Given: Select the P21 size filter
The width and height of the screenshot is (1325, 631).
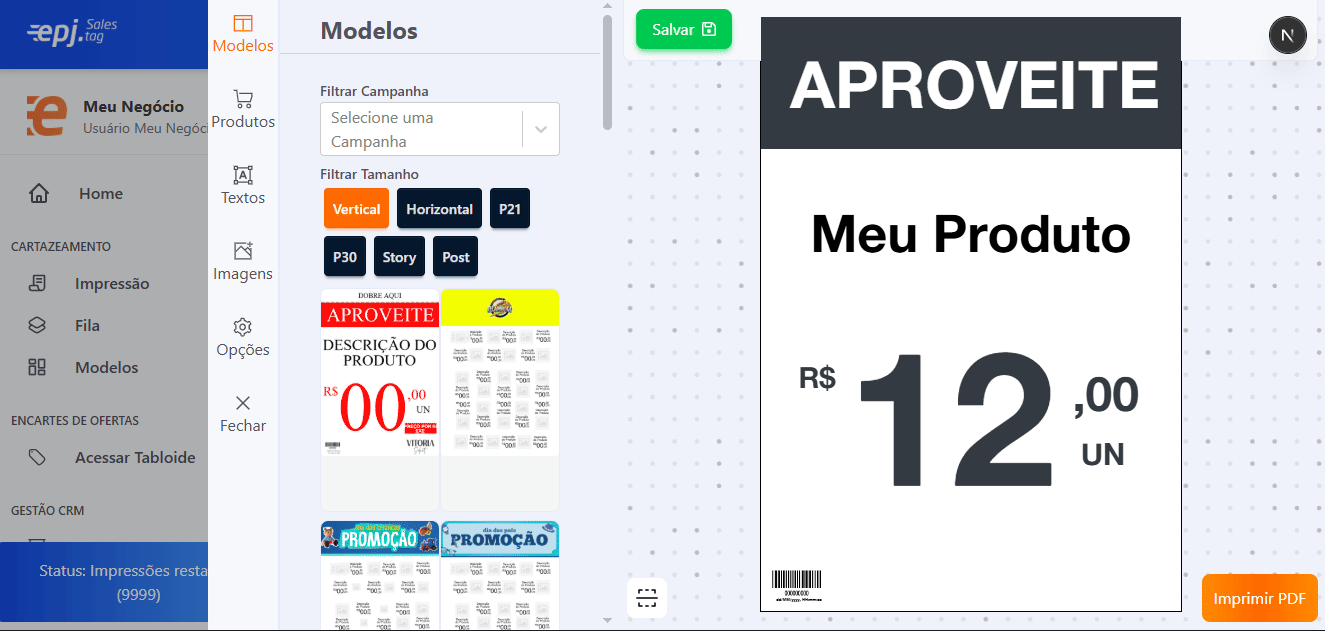Looking at the screenshot, I should pyautogui.click(x=510, y=208).
